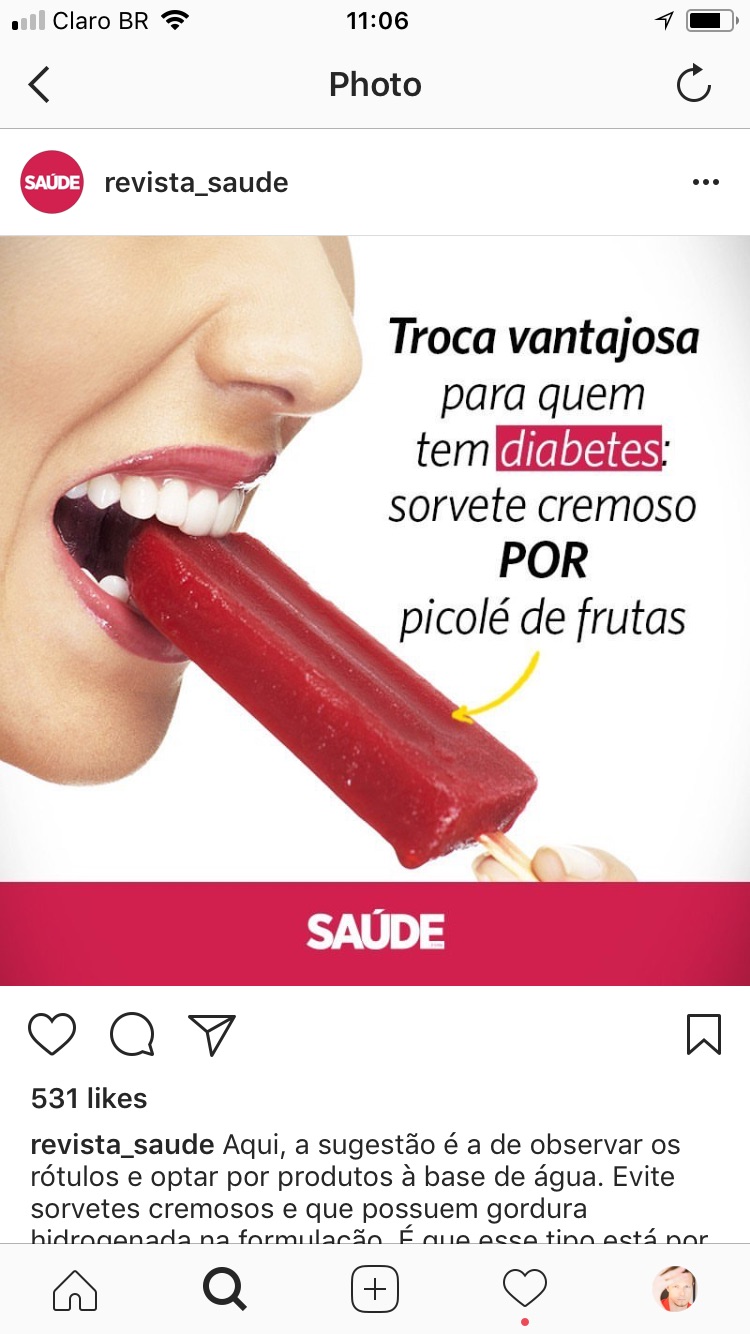The height and width of the screenshot is (1334, 750).
Task: Open revista_saude's profile from the username
Action: [196, 182]
